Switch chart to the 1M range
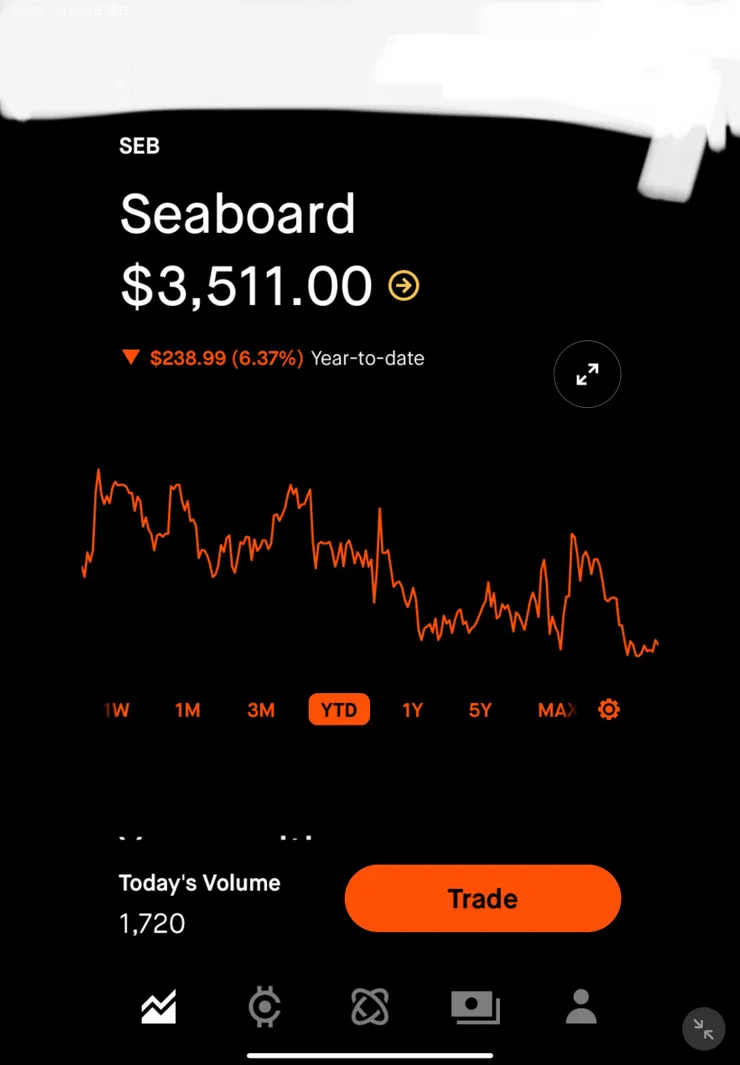740x1065 pixels. [188, 710]
